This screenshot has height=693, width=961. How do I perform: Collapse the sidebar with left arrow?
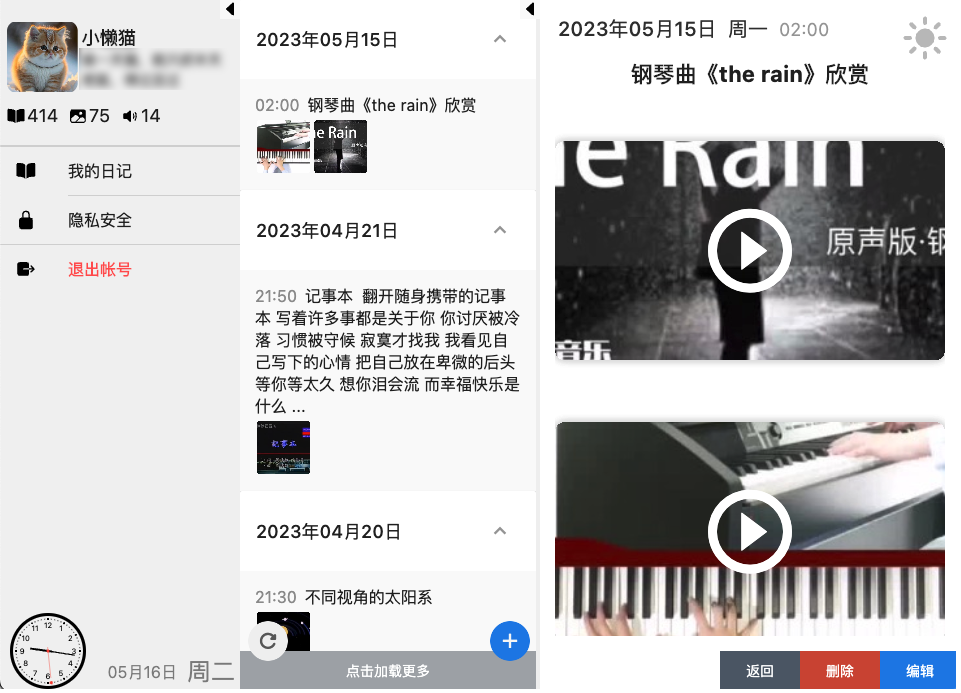point(229,9)
